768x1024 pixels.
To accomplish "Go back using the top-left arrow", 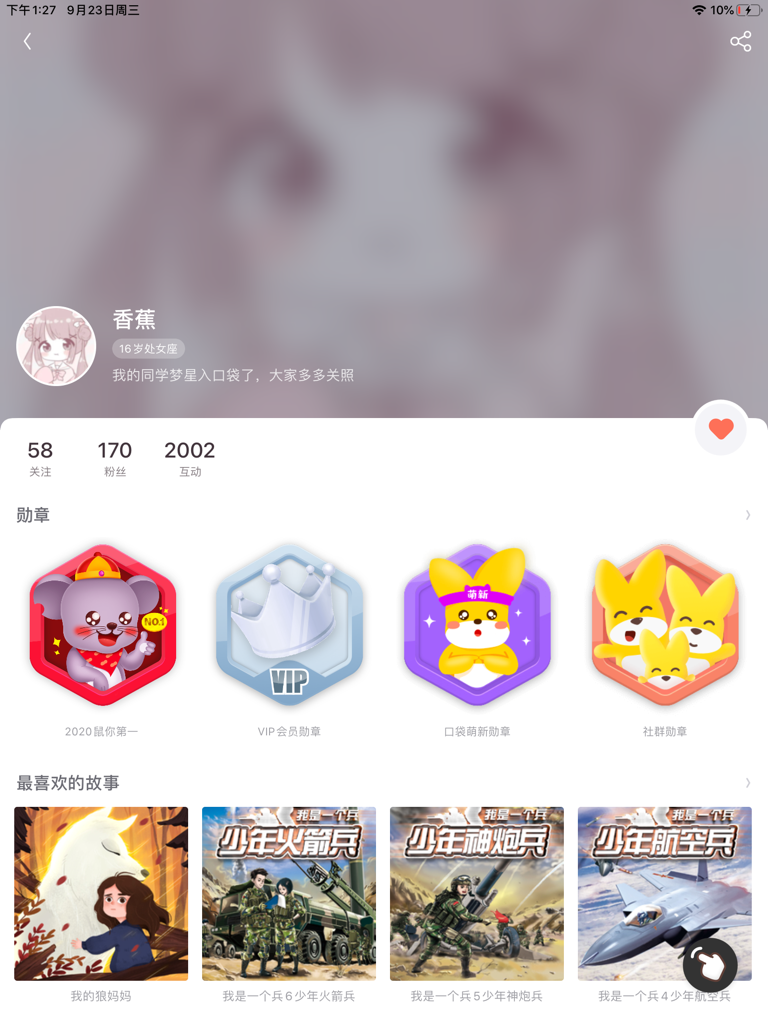I will [x=27, y=41].
